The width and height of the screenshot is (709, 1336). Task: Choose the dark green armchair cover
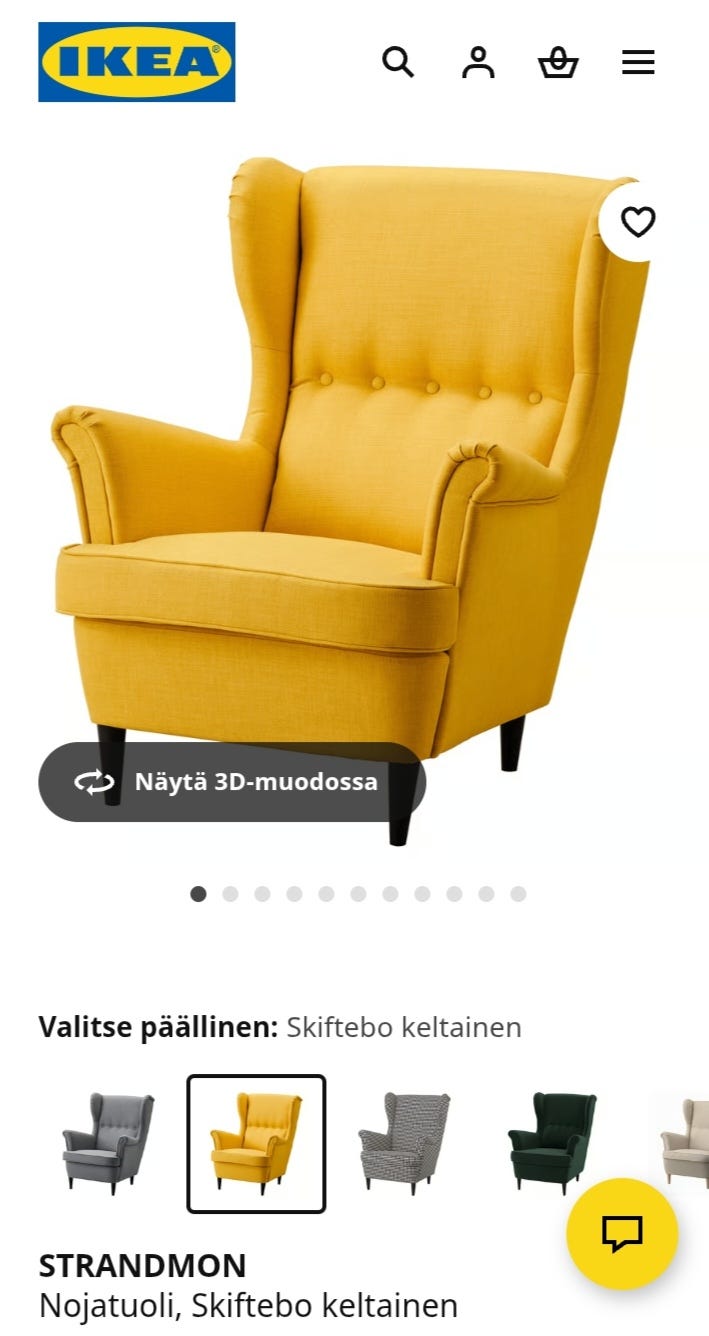point(552,1143)
